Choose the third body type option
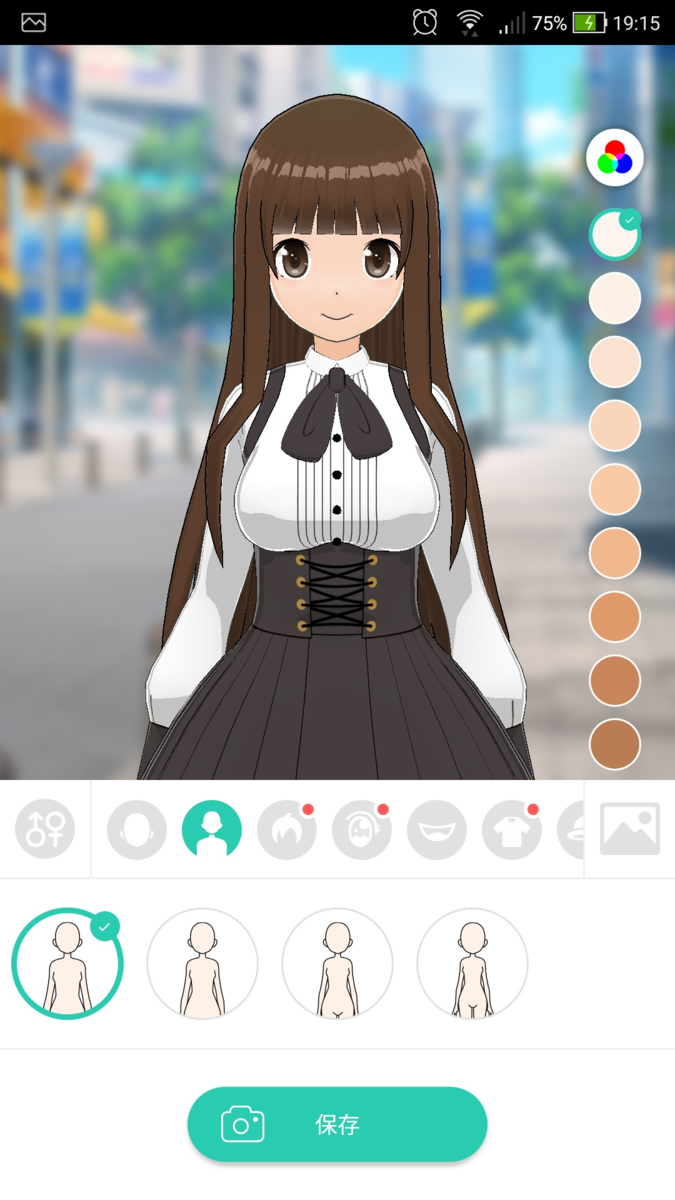 (337, 964)
